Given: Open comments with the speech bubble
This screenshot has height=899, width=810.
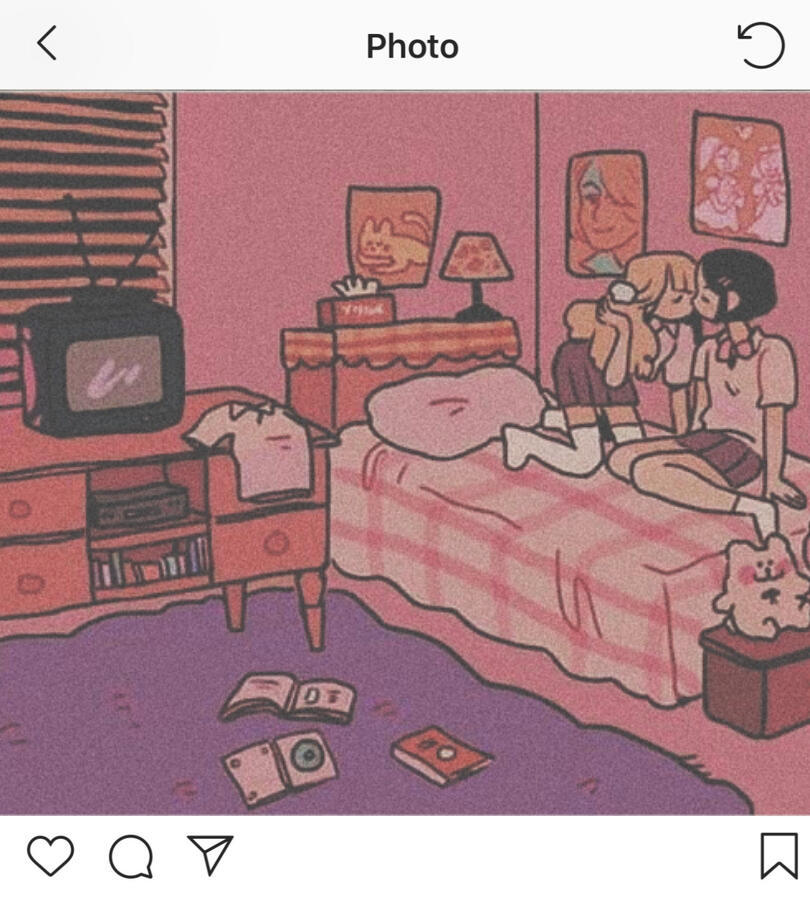Looking at the screenshot, I should coord(131,857).
